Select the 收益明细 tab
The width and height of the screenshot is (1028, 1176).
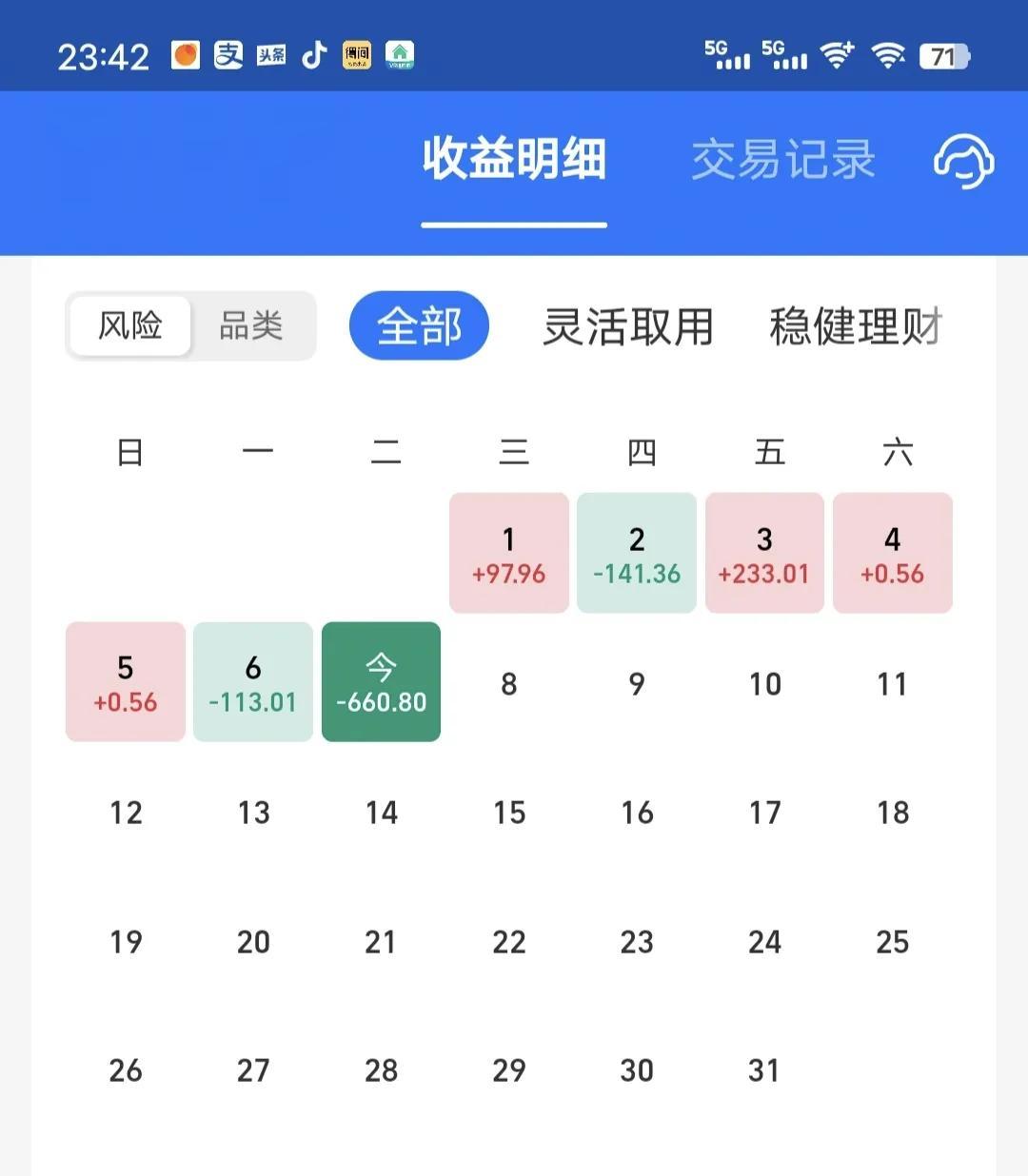pos(514,160)
